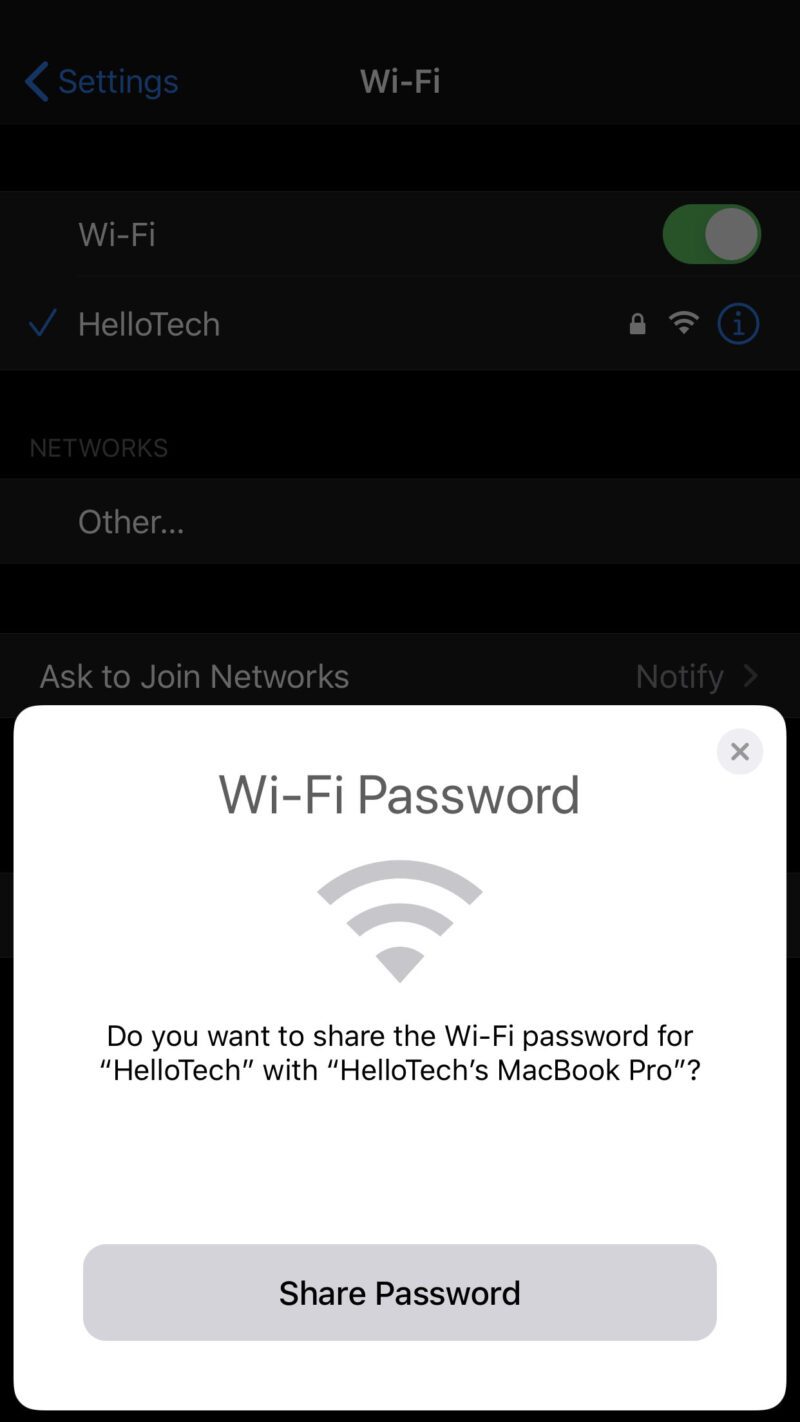Tap the NETWORKS section header
Image resolution: width=800 pixels, height=1422 pixels.
coord(98,447)
